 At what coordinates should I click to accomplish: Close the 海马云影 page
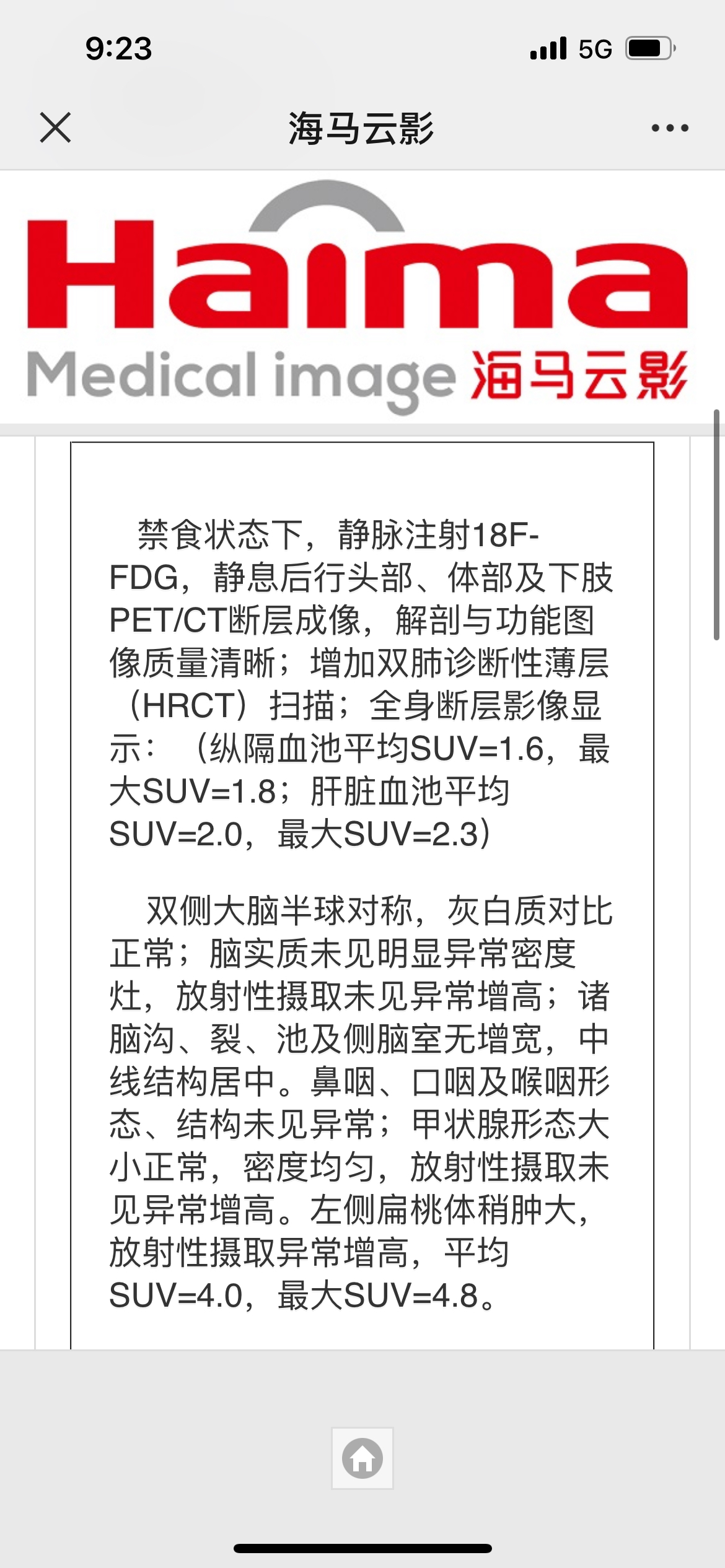(55, 128)
